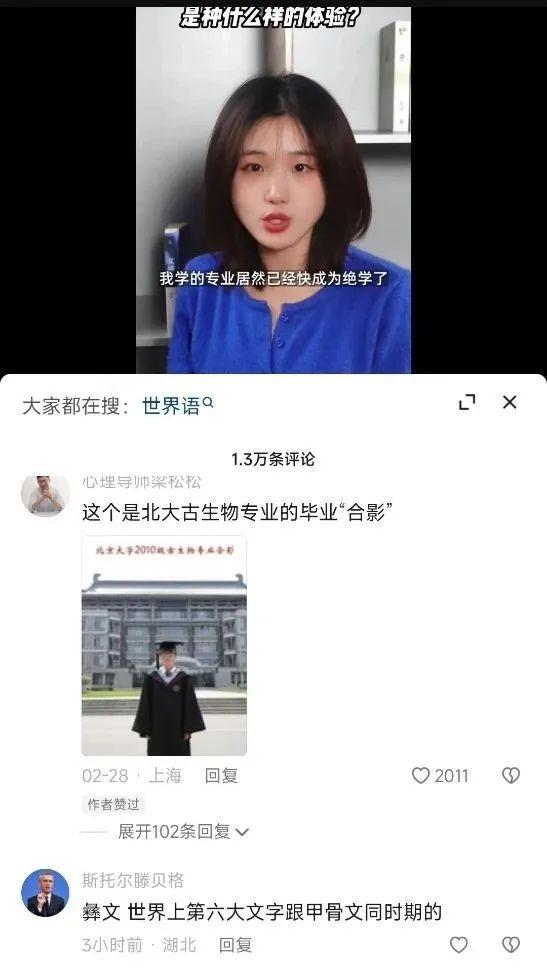Open avatar of commenter 心理导师梁松松
The height and width of the screenshot is (971, 547).
tap(45, 495)
